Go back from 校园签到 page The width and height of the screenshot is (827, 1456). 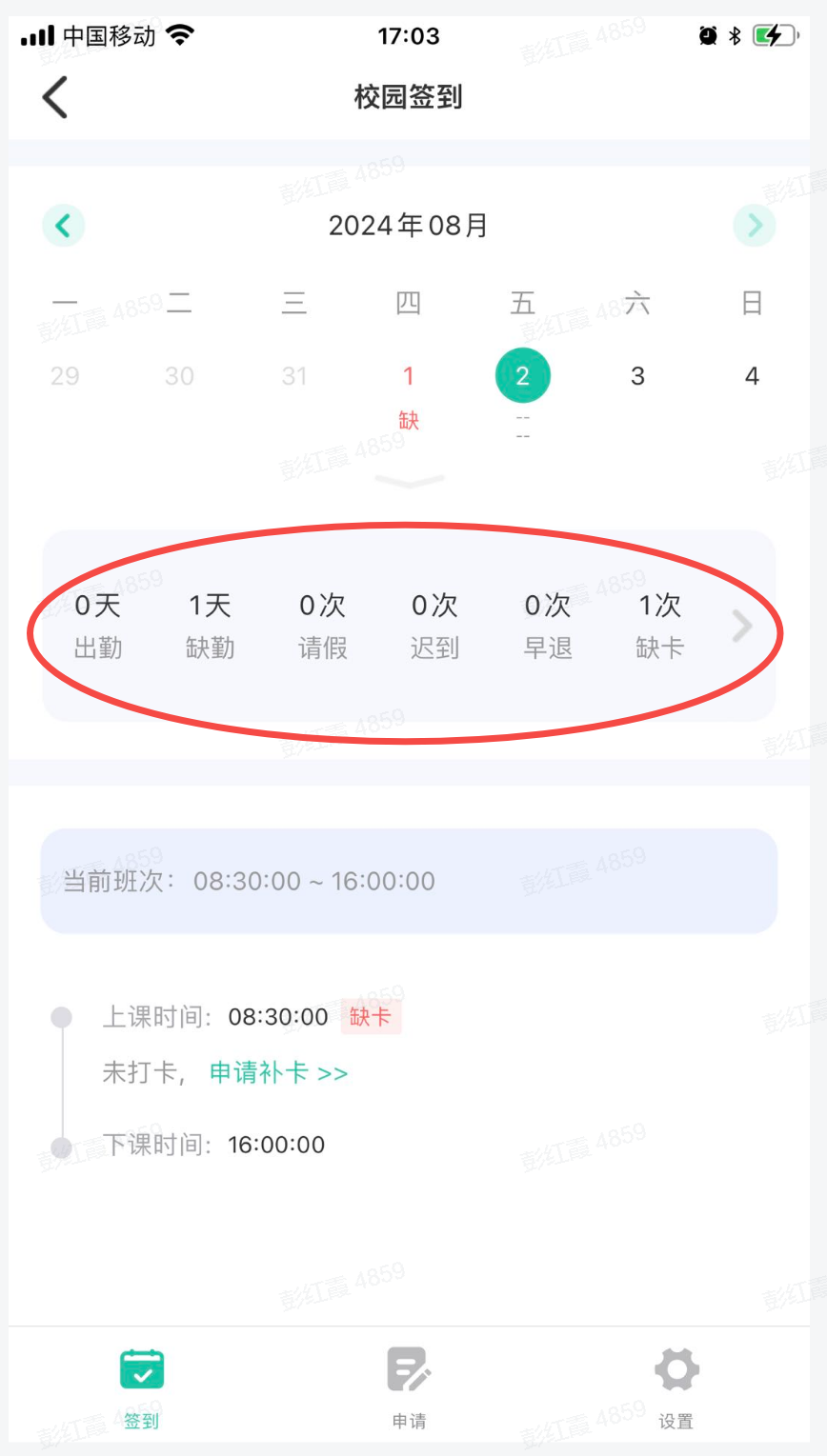point(55,97)
